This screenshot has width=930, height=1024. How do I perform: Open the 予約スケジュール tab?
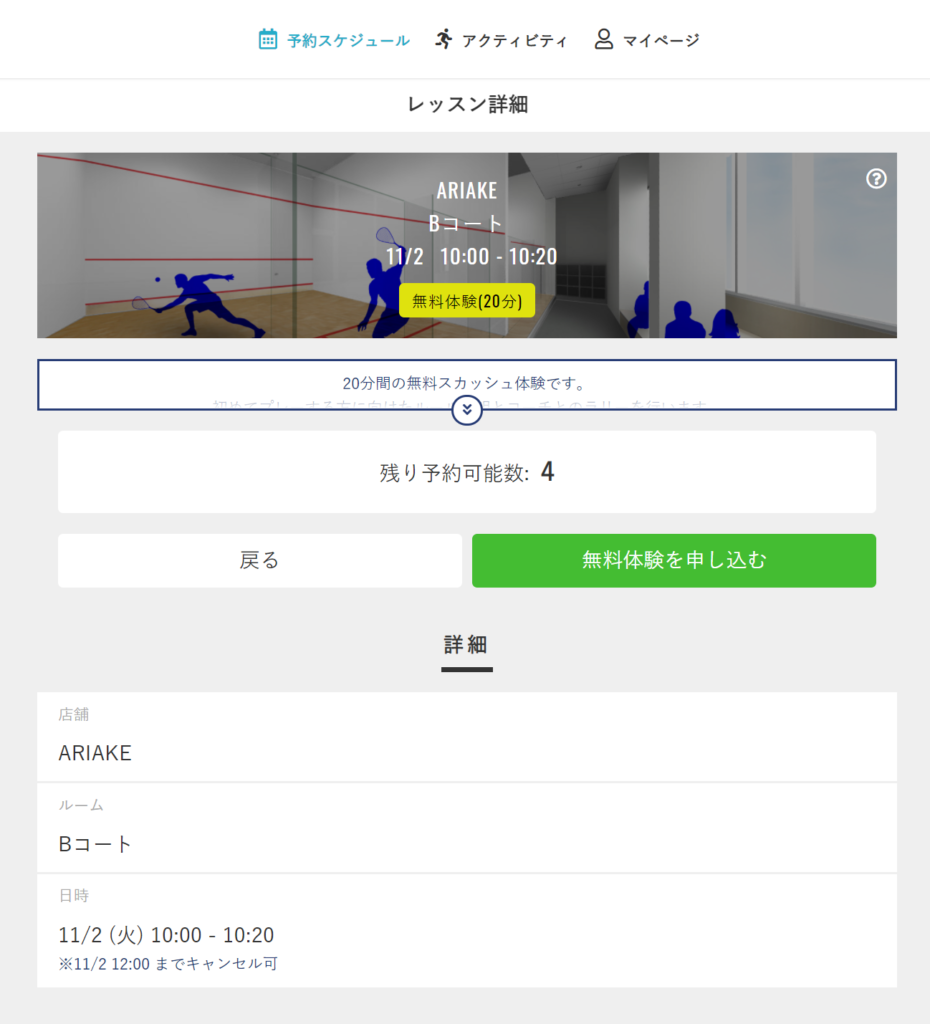(334, 40)
